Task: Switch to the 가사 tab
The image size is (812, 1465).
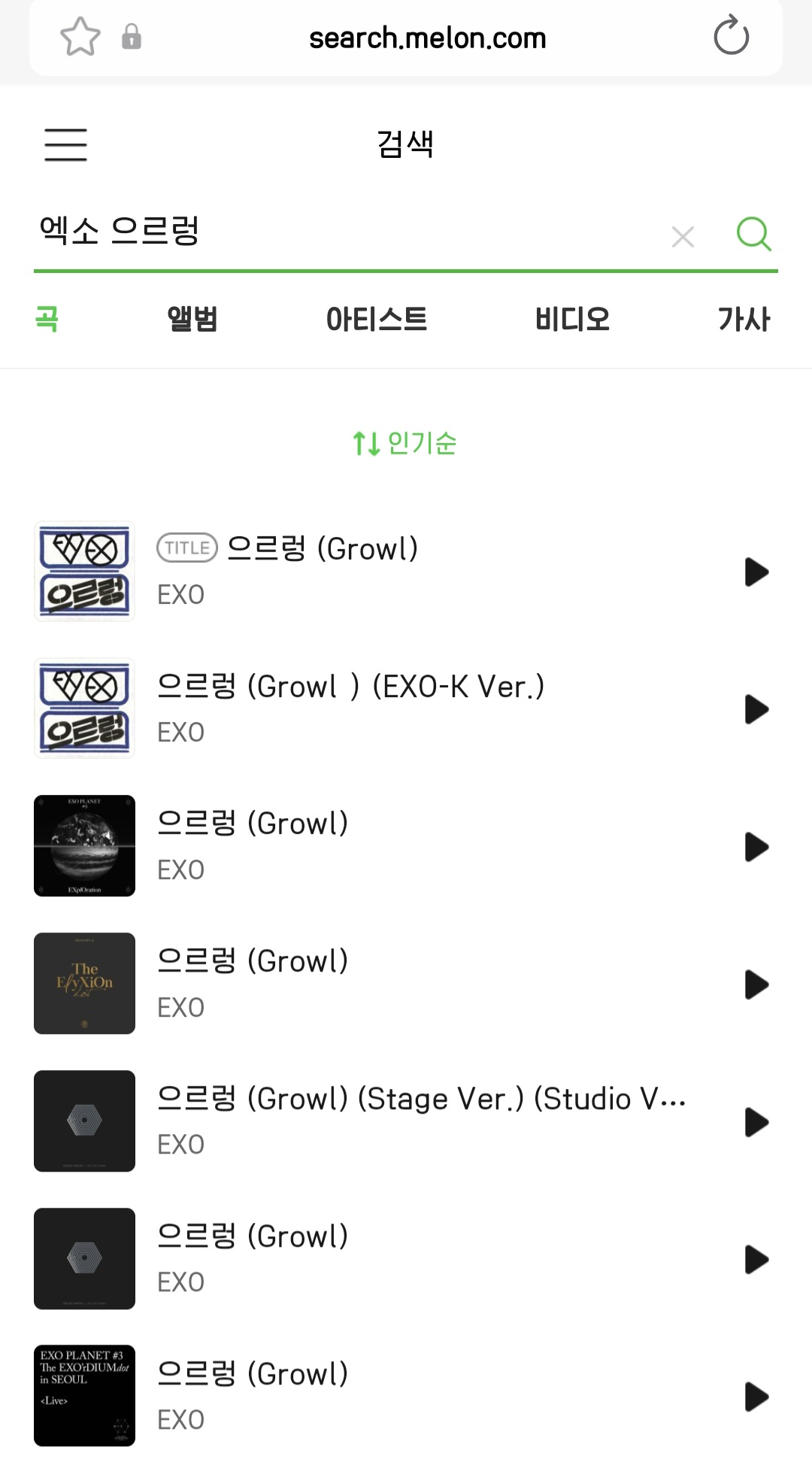Action: (x=744, y=320)
